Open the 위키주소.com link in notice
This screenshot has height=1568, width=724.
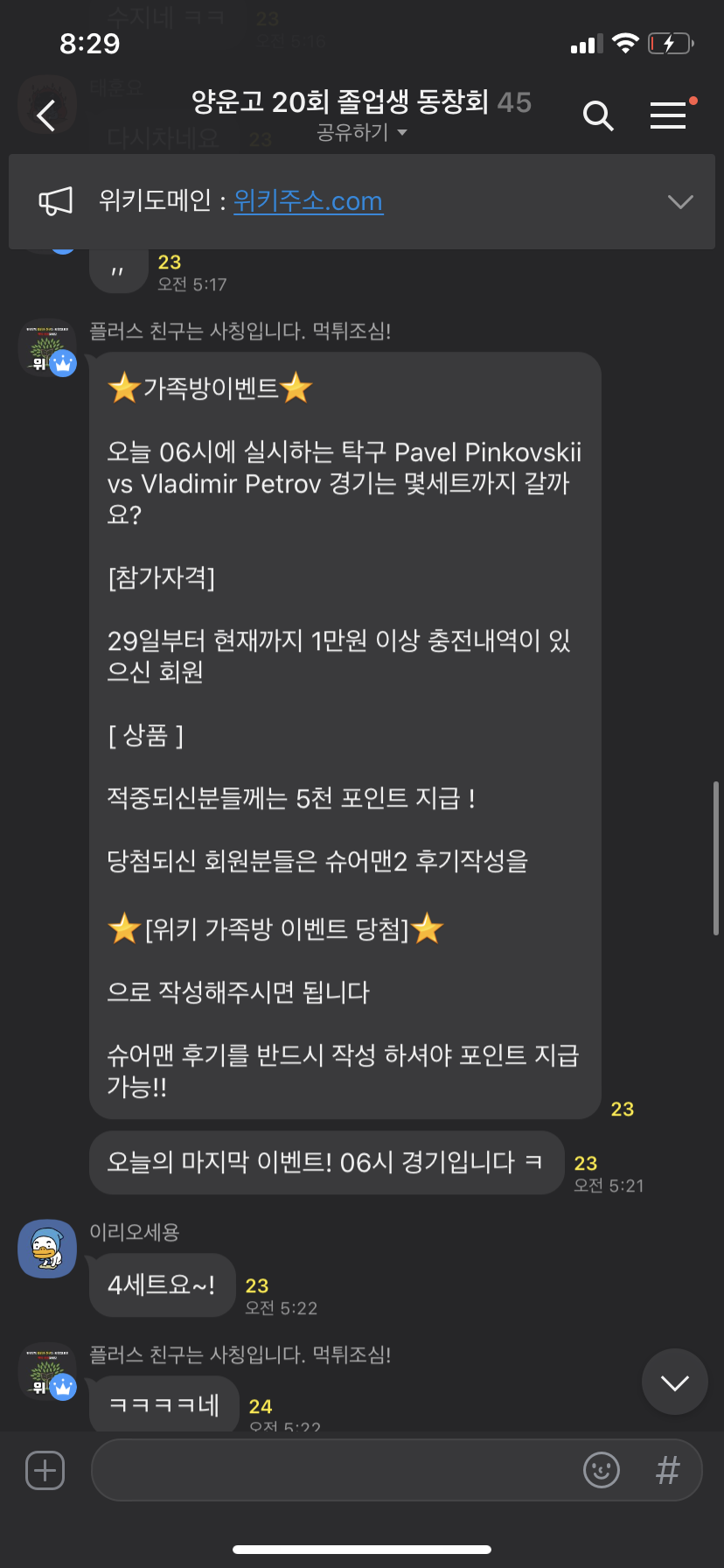point(308,201)
